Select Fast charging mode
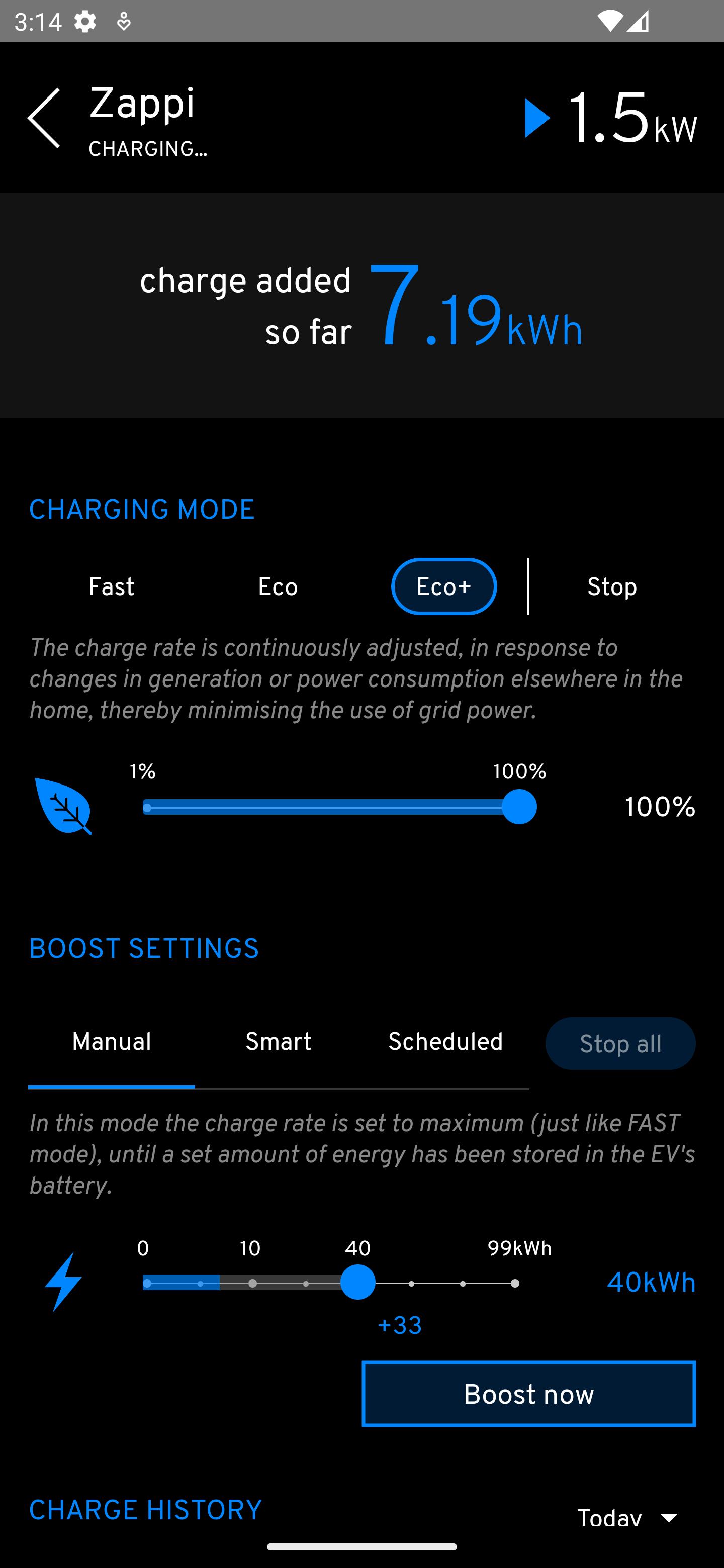The width and height of the screenshot is (724, 1568). (x=112, y=587)
